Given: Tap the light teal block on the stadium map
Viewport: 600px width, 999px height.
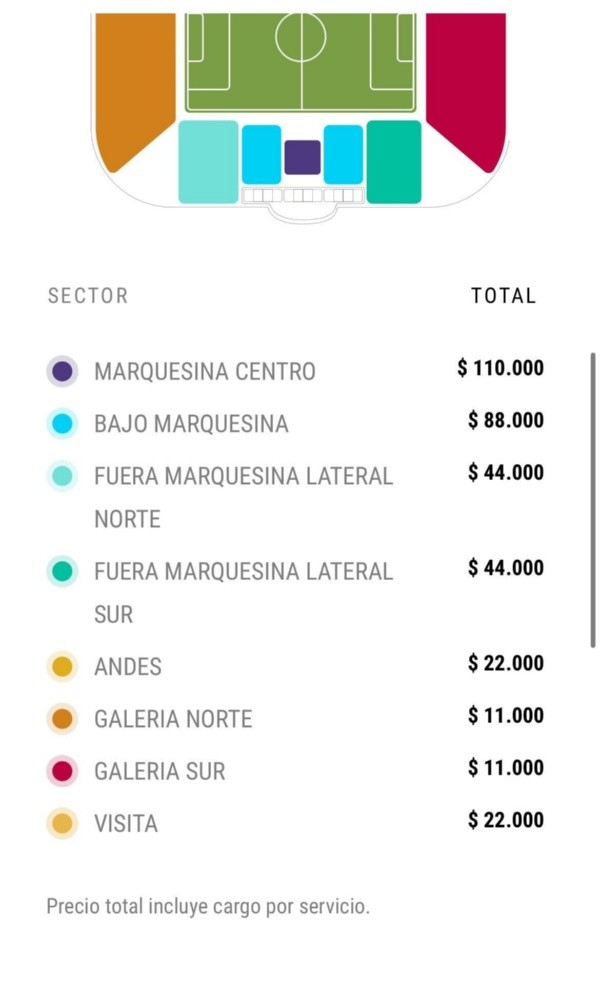Looking at the screenshot, I should tap(208, 161).
